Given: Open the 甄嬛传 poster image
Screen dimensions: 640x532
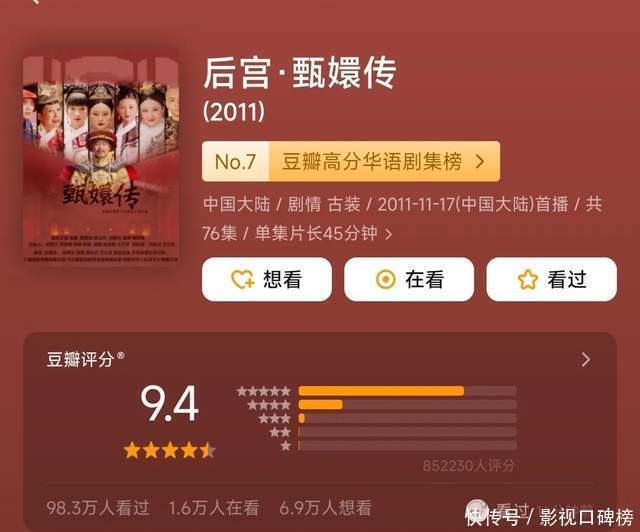Looking at the screenshot, I should coord(101,158).
